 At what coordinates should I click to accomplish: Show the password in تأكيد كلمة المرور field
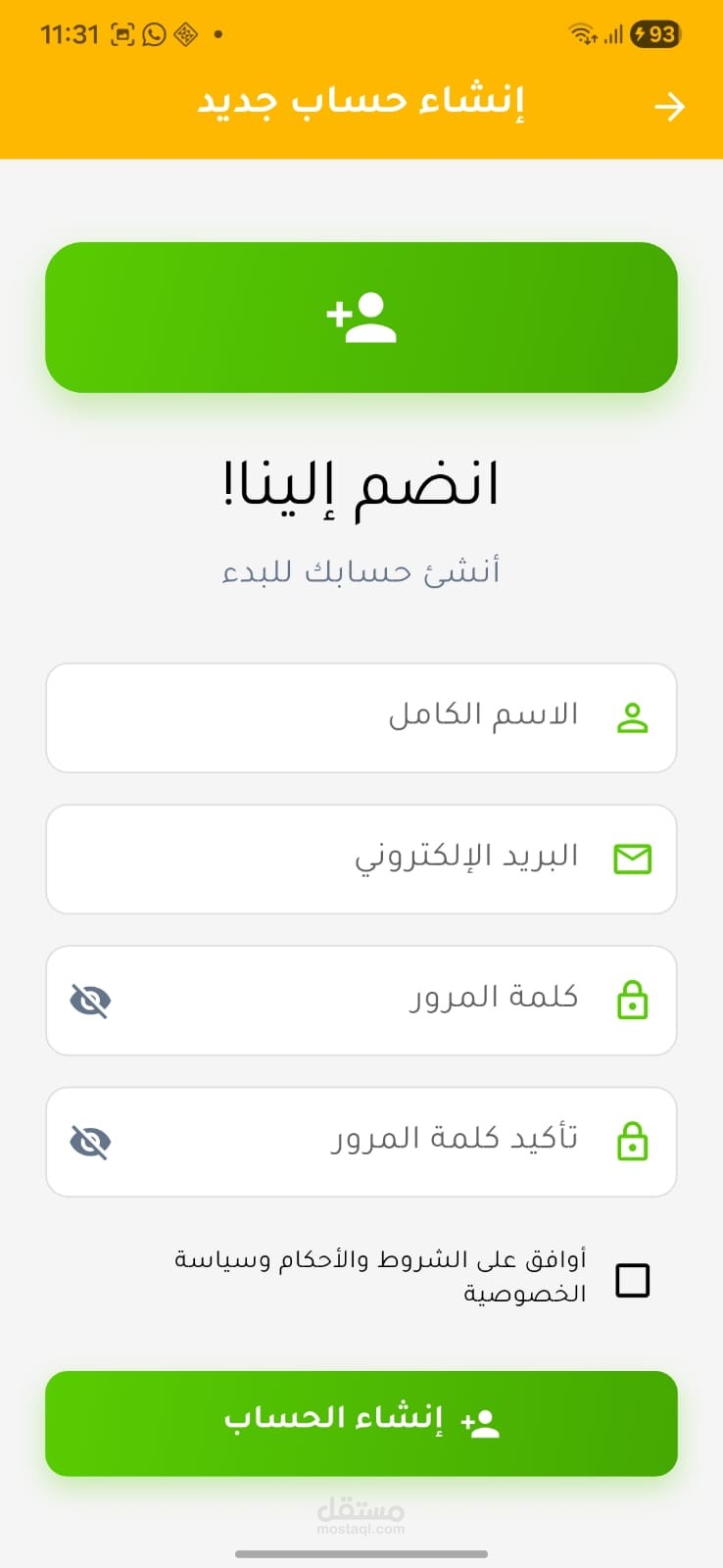click(x=91, y=1142)
